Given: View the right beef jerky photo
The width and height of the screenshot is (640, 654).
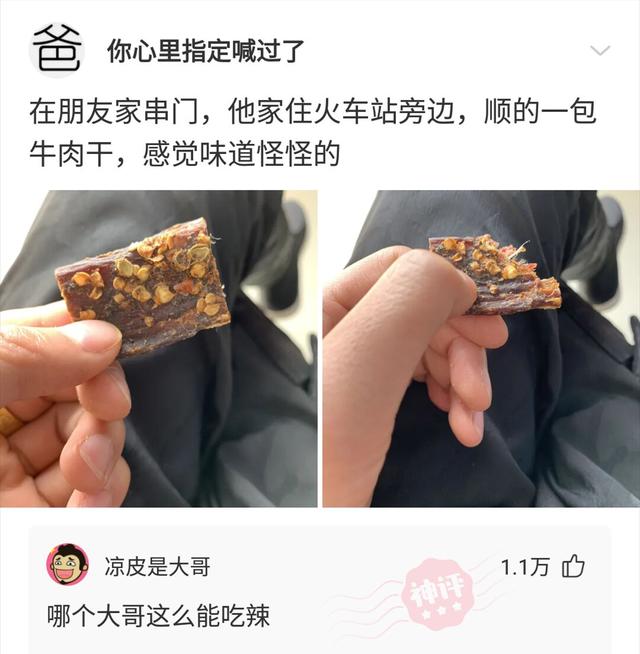Looking at the screenshot, I should pyautogui.click(x=480, y=348).
